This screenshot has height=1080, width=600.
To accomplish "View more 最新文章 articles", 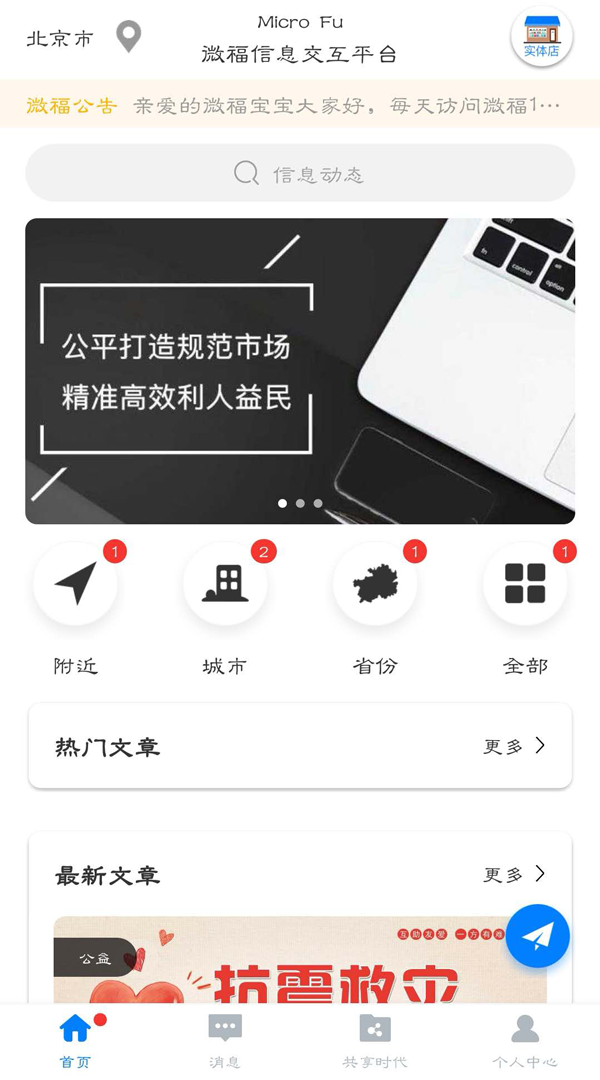I will click(514, 874).
